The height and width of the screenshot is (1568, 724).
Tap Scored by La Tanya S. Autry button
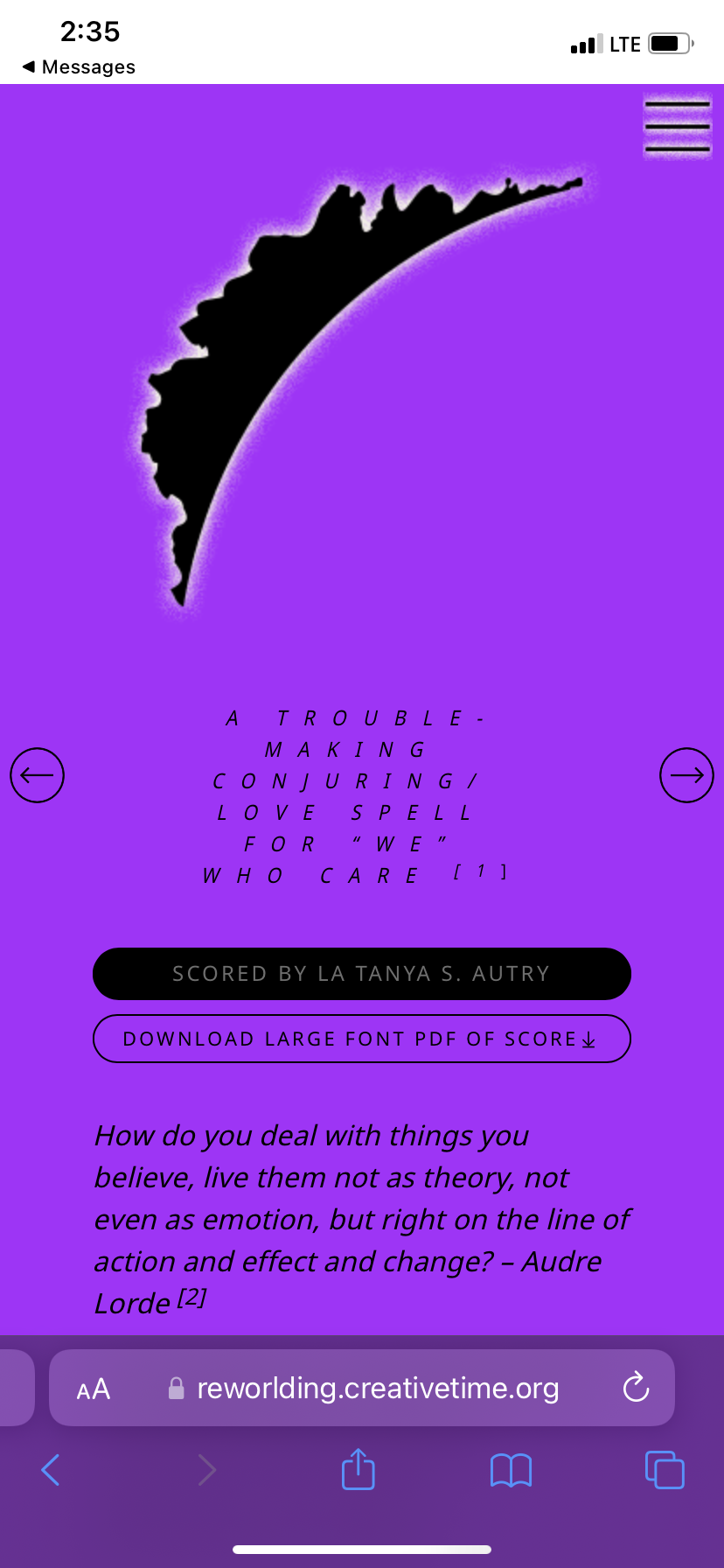click(362, 974)
